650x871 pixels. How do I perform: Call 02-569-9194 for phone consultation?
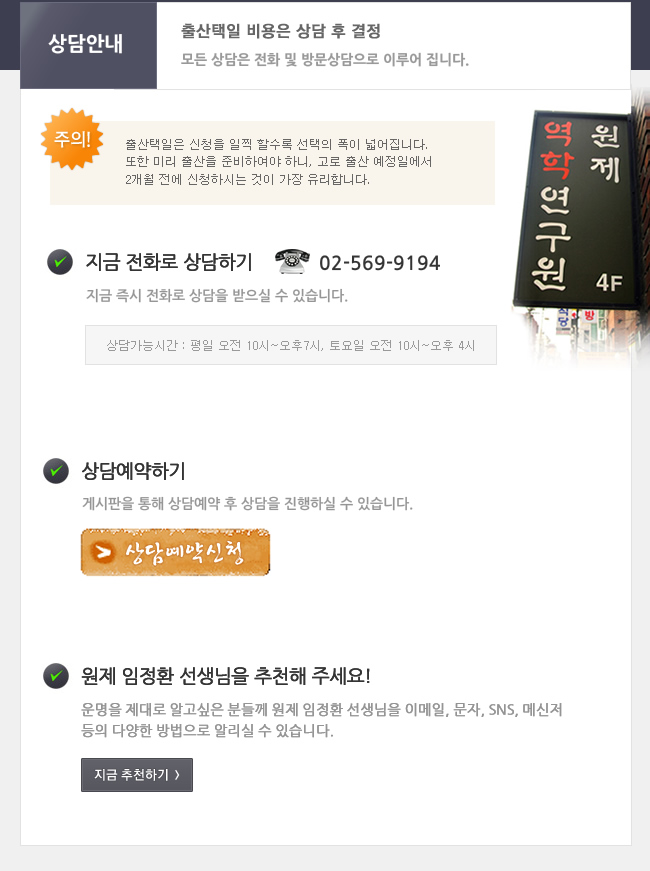(x=379, y=263)
